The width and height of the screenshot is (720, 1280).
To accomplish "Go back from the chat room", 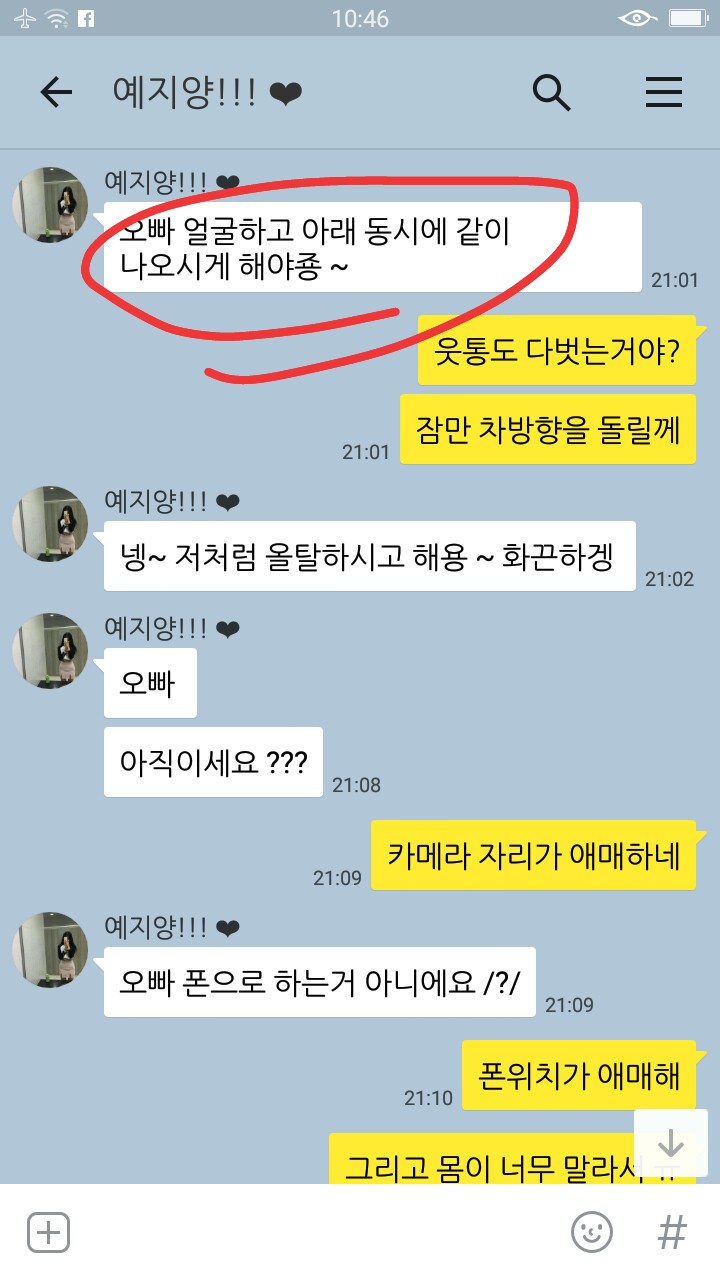I will (x=56, y=93).
